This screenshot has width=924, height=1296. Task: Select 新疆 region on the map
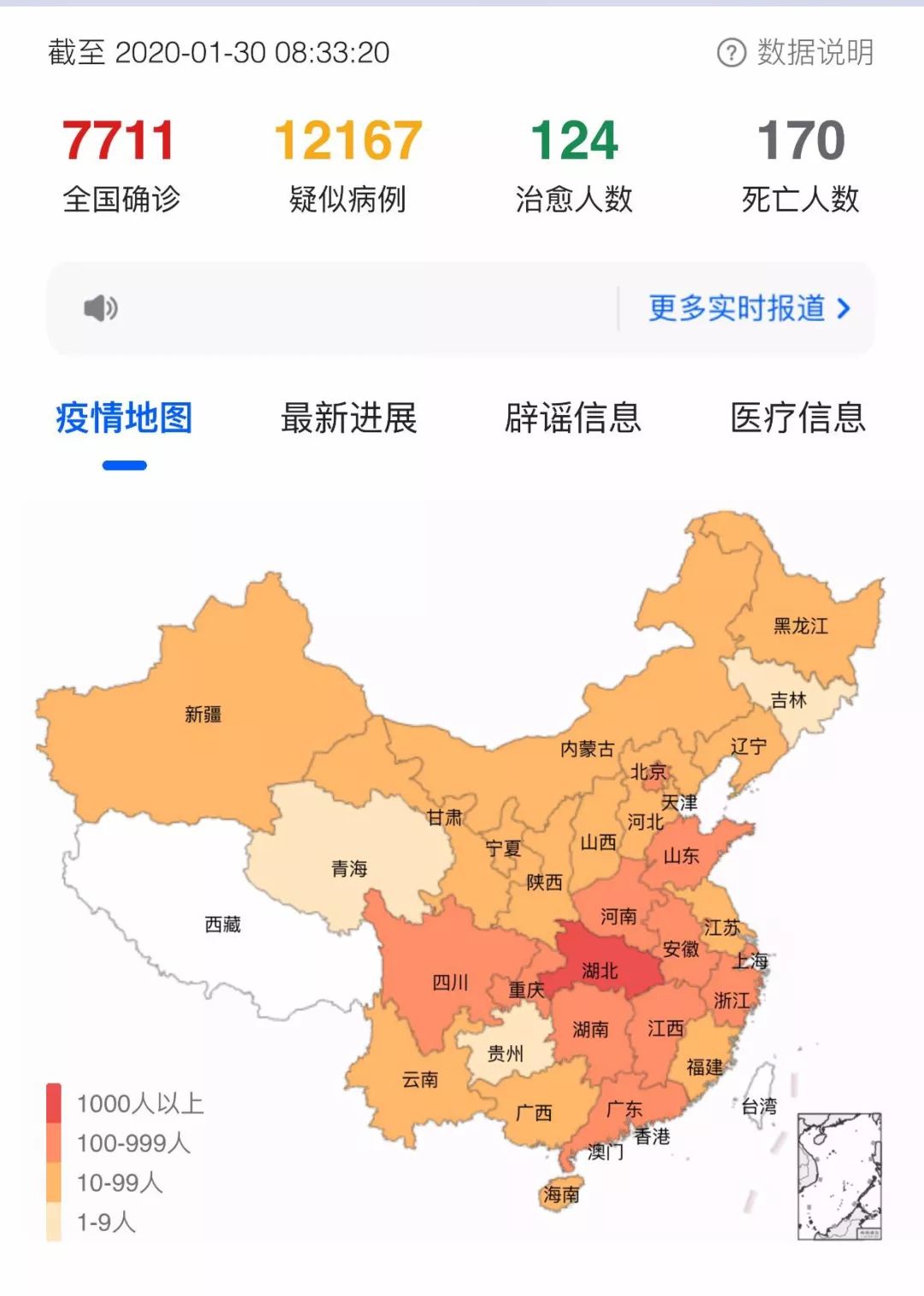204,714
